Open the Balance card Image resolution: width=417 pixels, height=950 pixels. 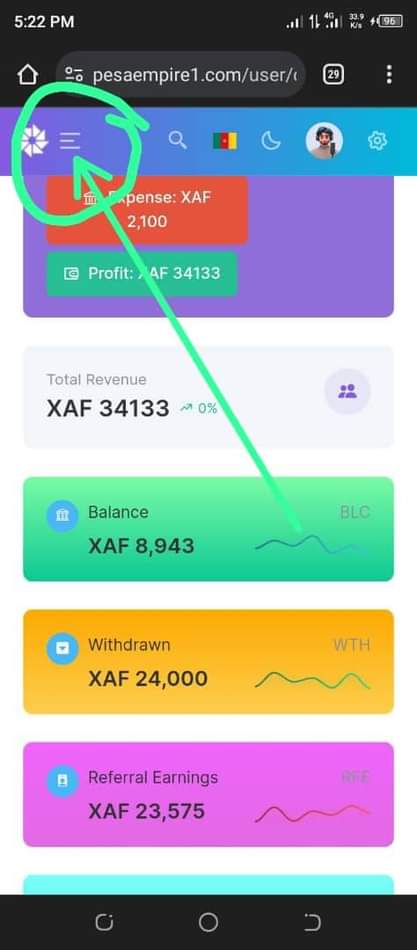click(208, 529)
